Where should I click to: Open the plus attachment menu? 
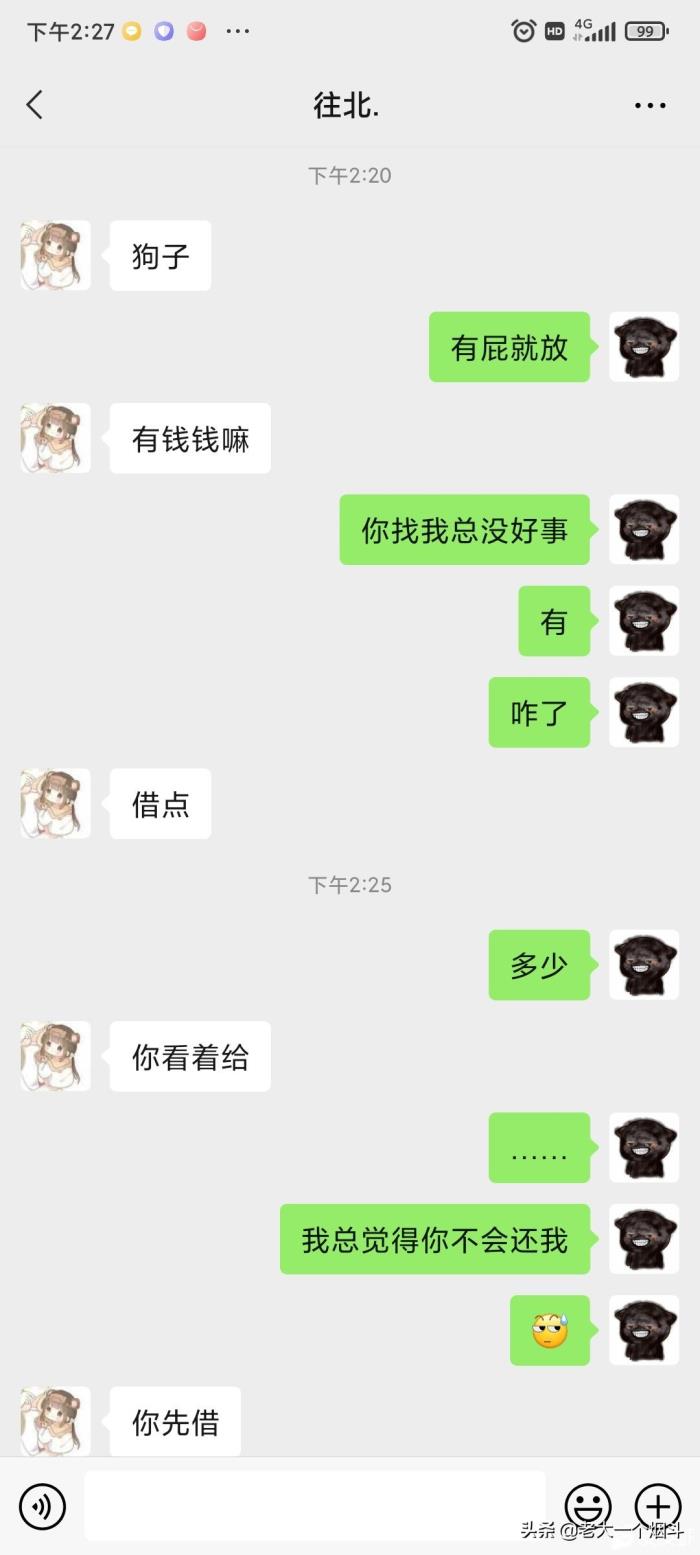[658, 1505]
